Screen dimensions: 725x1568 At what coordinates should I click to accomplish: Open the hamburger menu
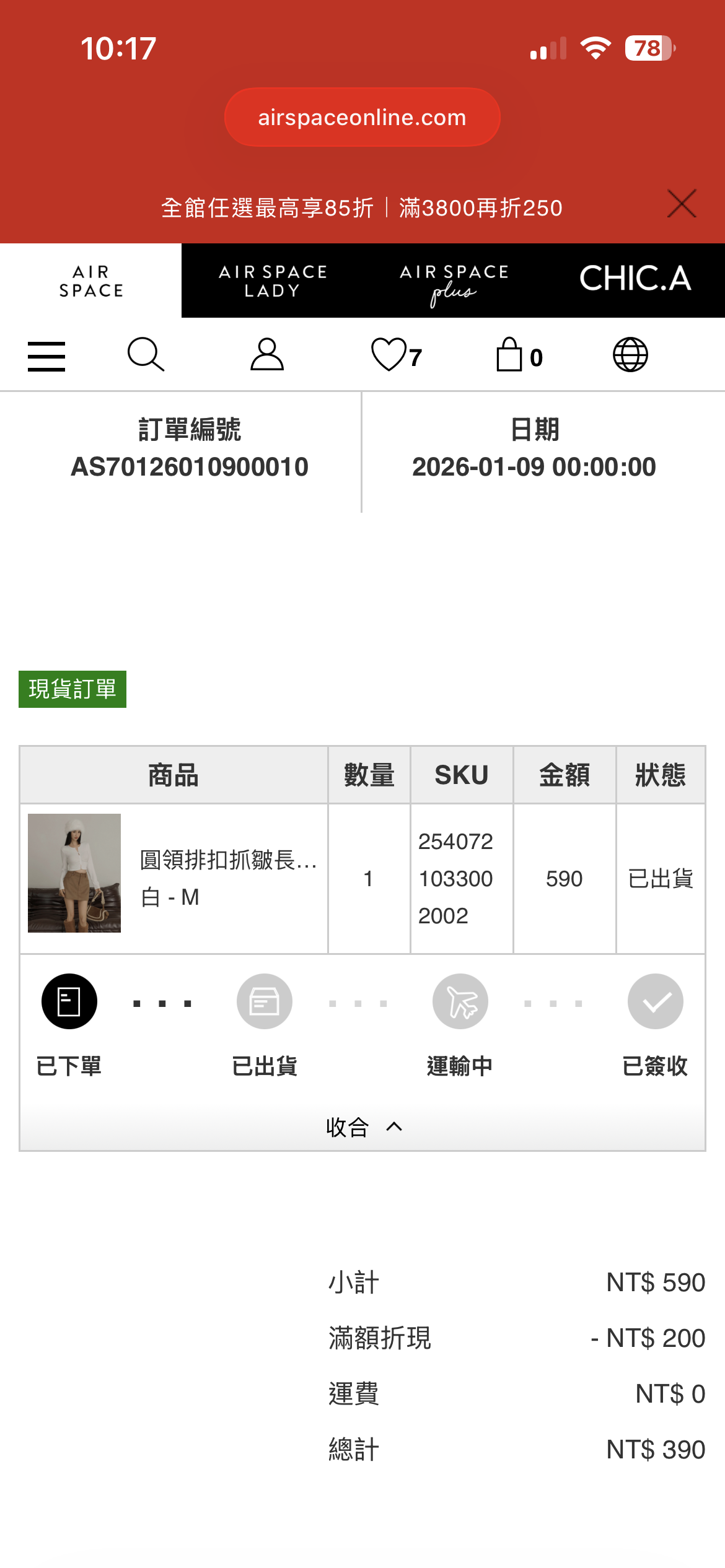46,356
